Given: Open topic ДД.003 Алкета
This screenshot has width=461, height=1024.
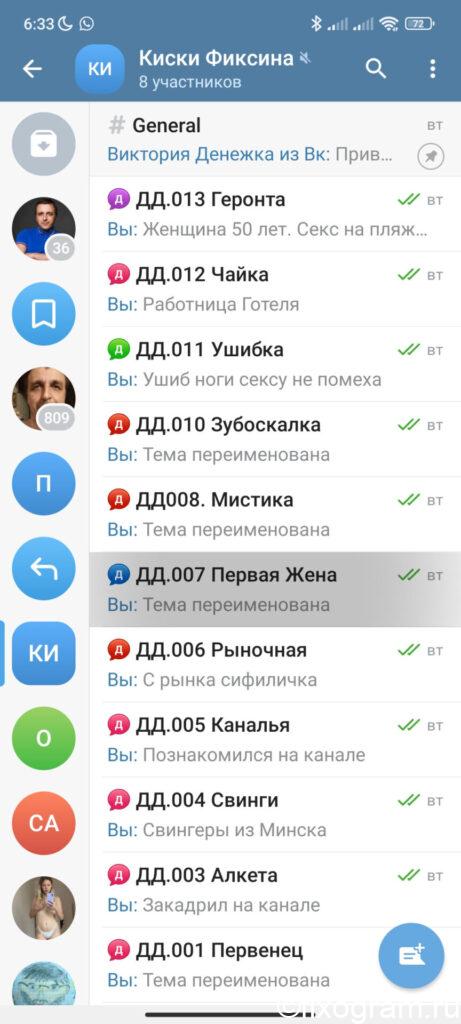Looking at the screenshot, I should click(275, 890).
